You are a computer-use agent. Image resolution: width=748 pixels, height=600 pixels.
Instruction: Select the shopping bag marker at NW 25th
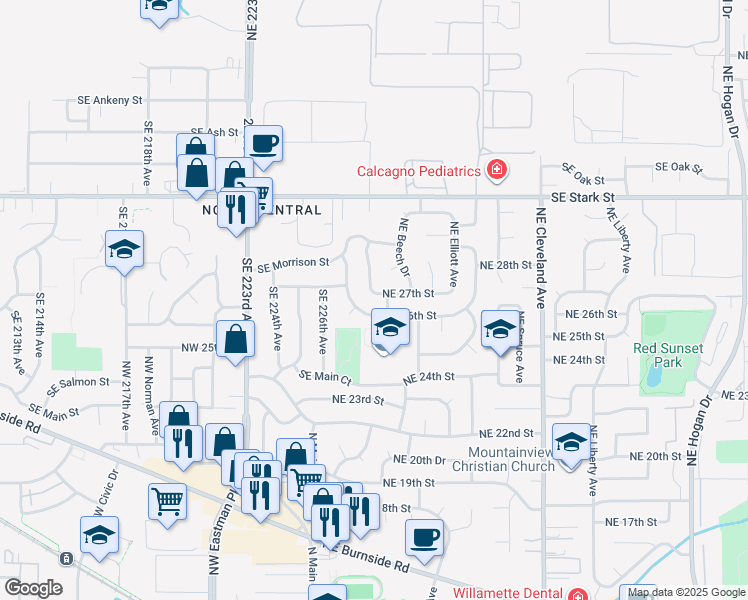[x=235, y=342]
